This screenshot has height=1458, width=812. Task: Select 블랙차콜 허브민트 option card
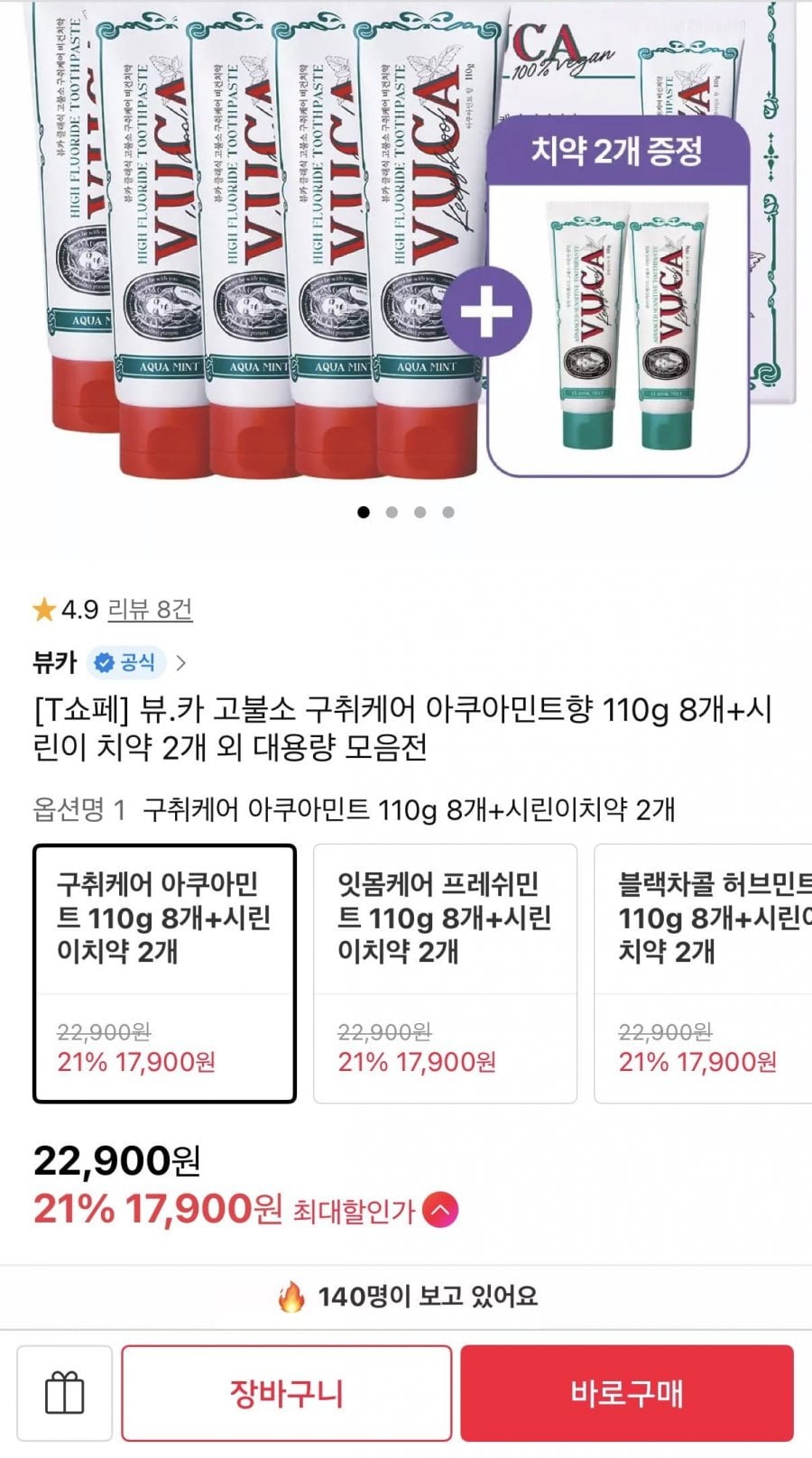tap(703, 974)
